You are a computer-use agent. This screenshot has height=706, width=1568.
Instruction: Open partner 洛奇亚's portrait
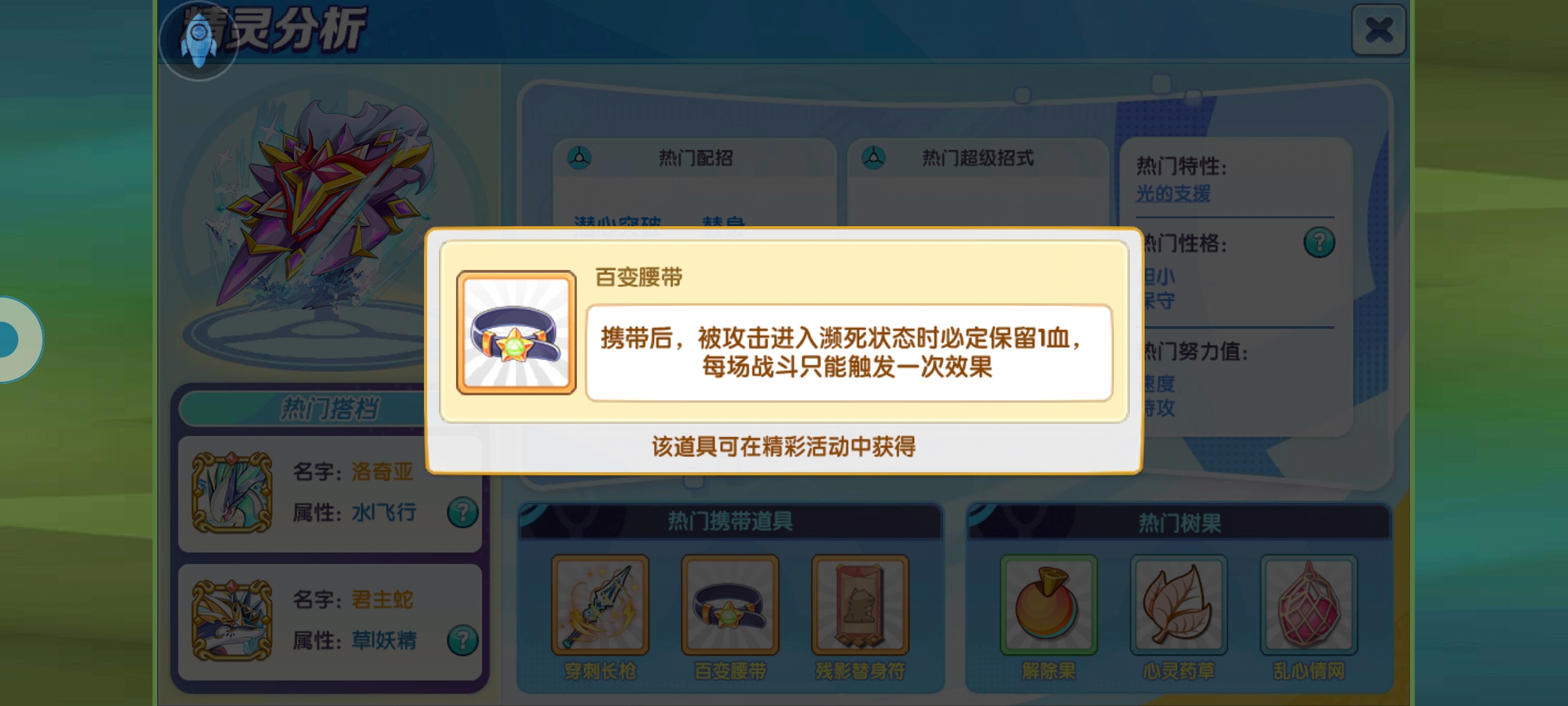click(232, 492)
